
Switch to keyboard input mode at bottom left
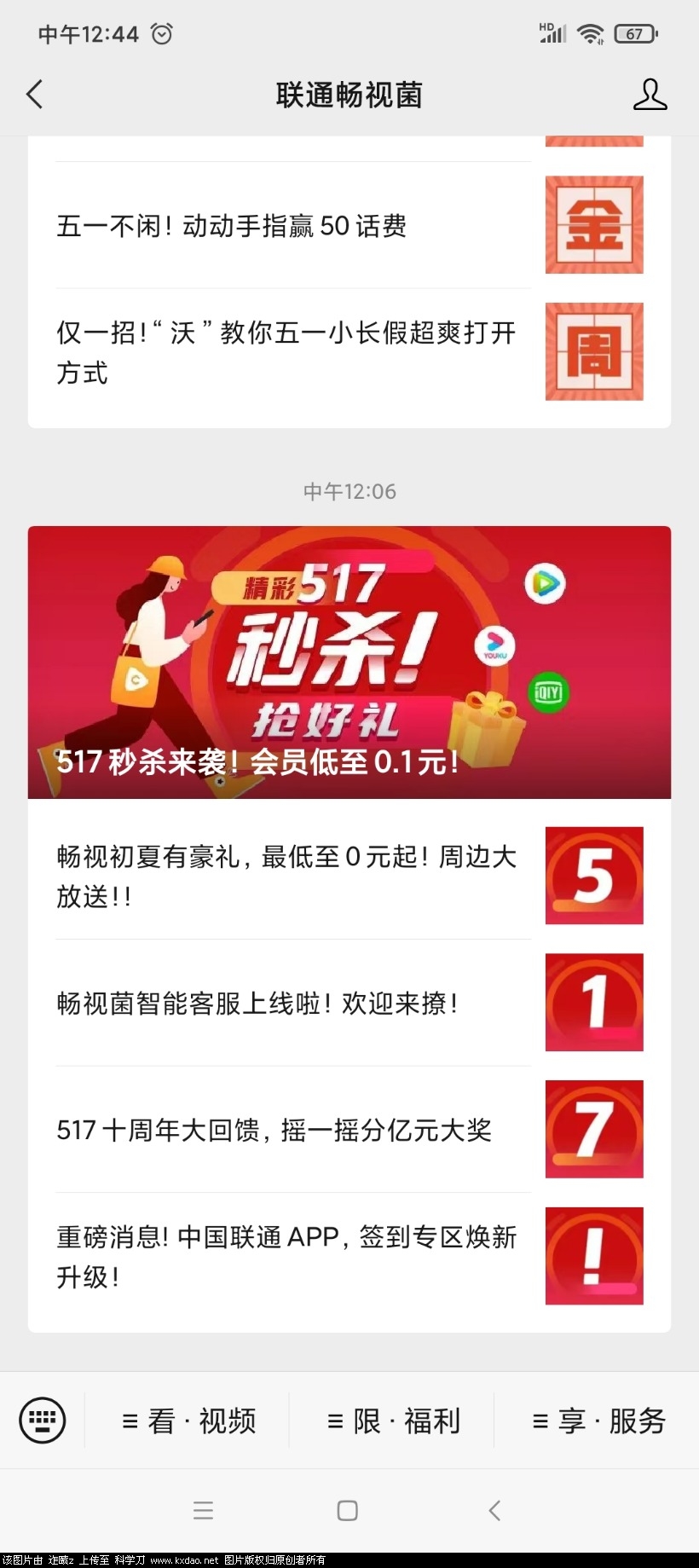pos(42,1419)
